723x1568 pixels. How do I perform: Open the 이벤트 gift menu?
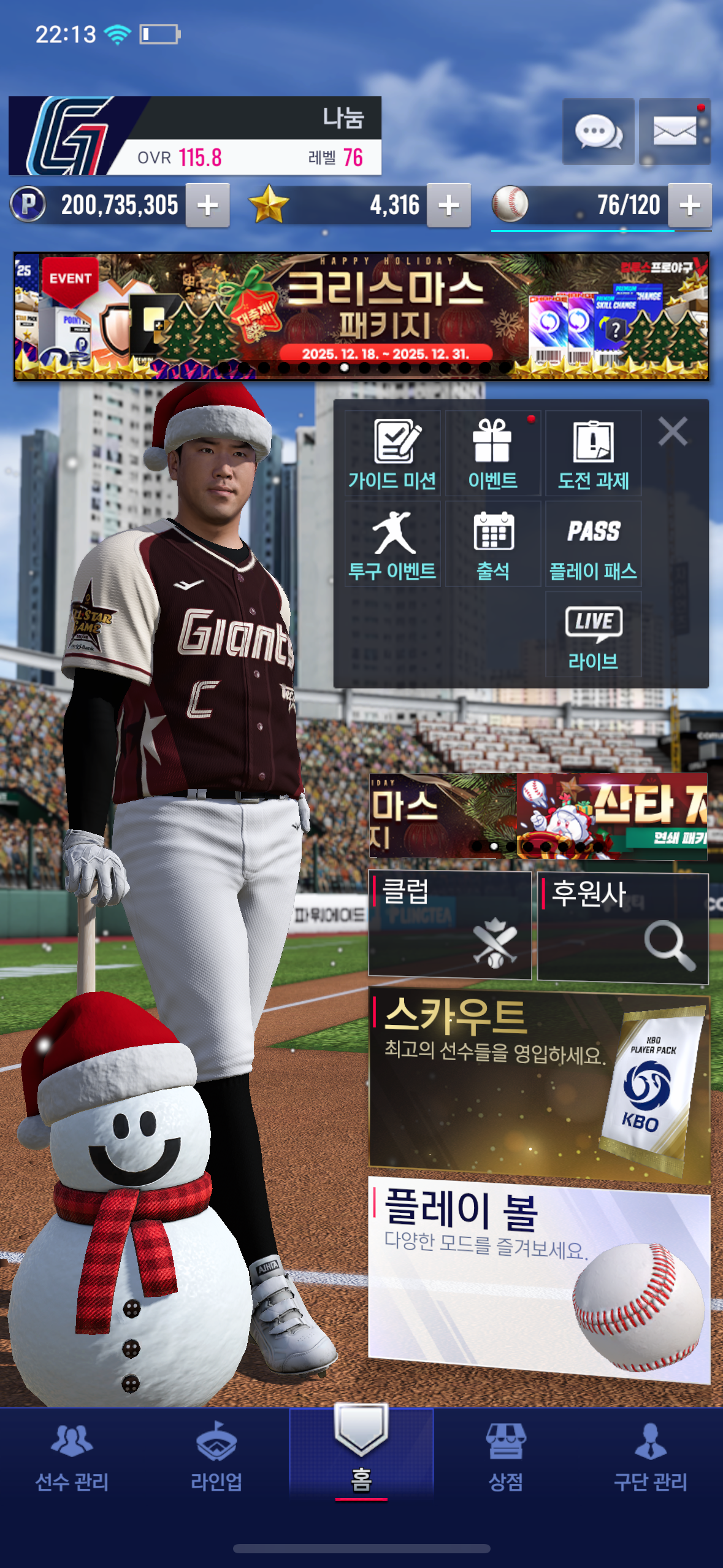pos(492,454)
